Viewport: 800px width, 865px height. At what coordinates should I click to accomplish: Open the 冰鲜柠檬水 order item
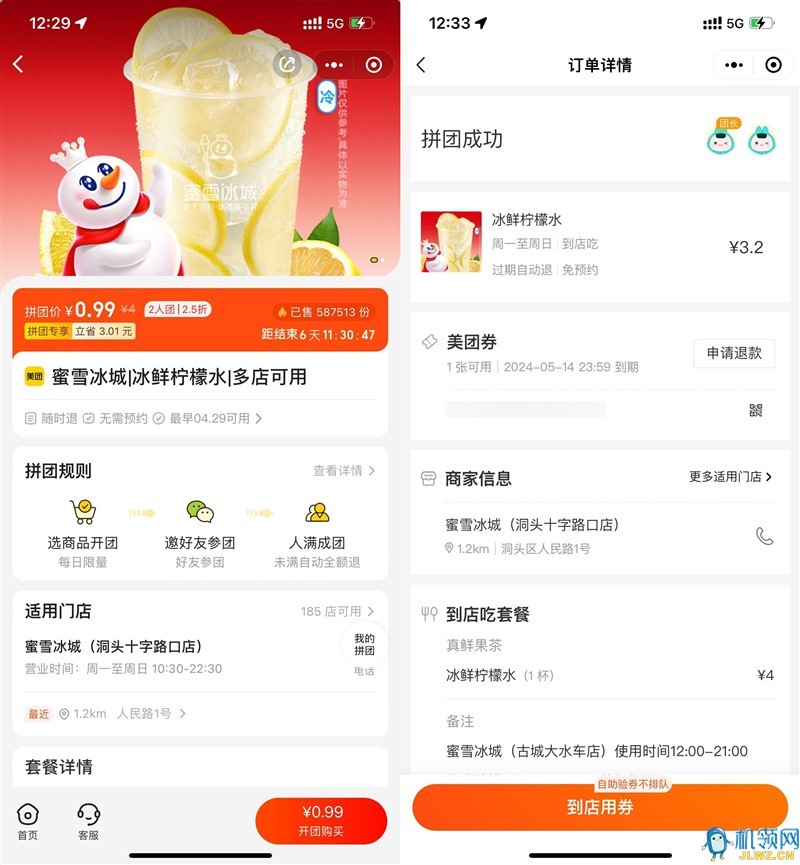pyautogui.click(x=600, y=245)
